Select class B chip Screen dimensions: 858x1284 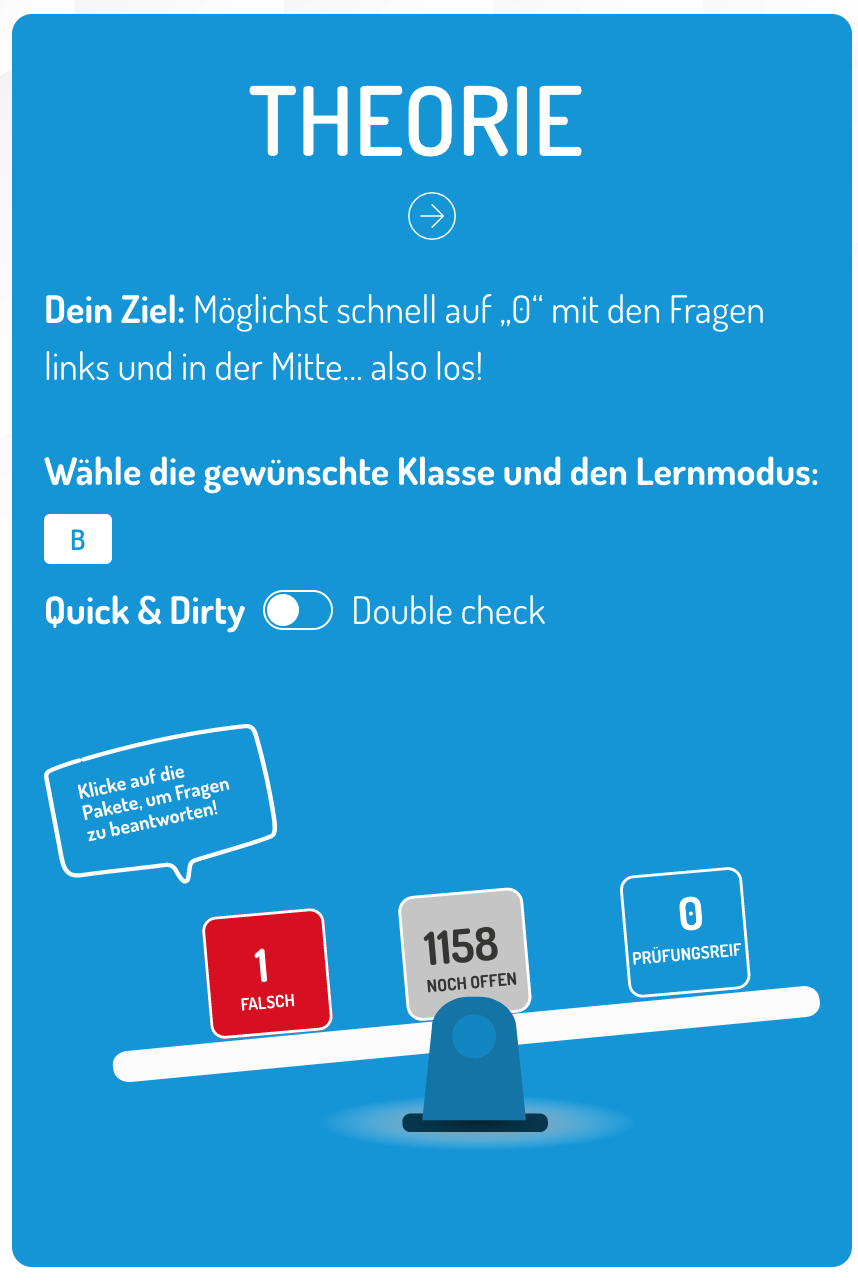[78, 540]
